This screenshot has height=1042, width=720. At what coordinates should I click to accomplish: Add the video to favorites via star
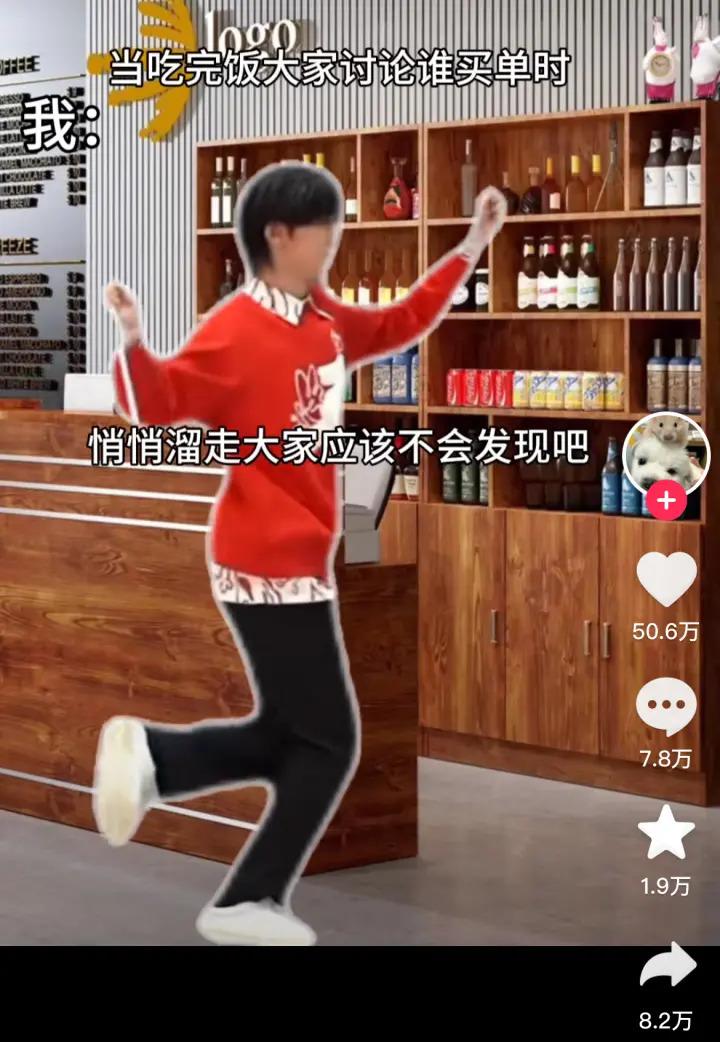click(666, 833)
